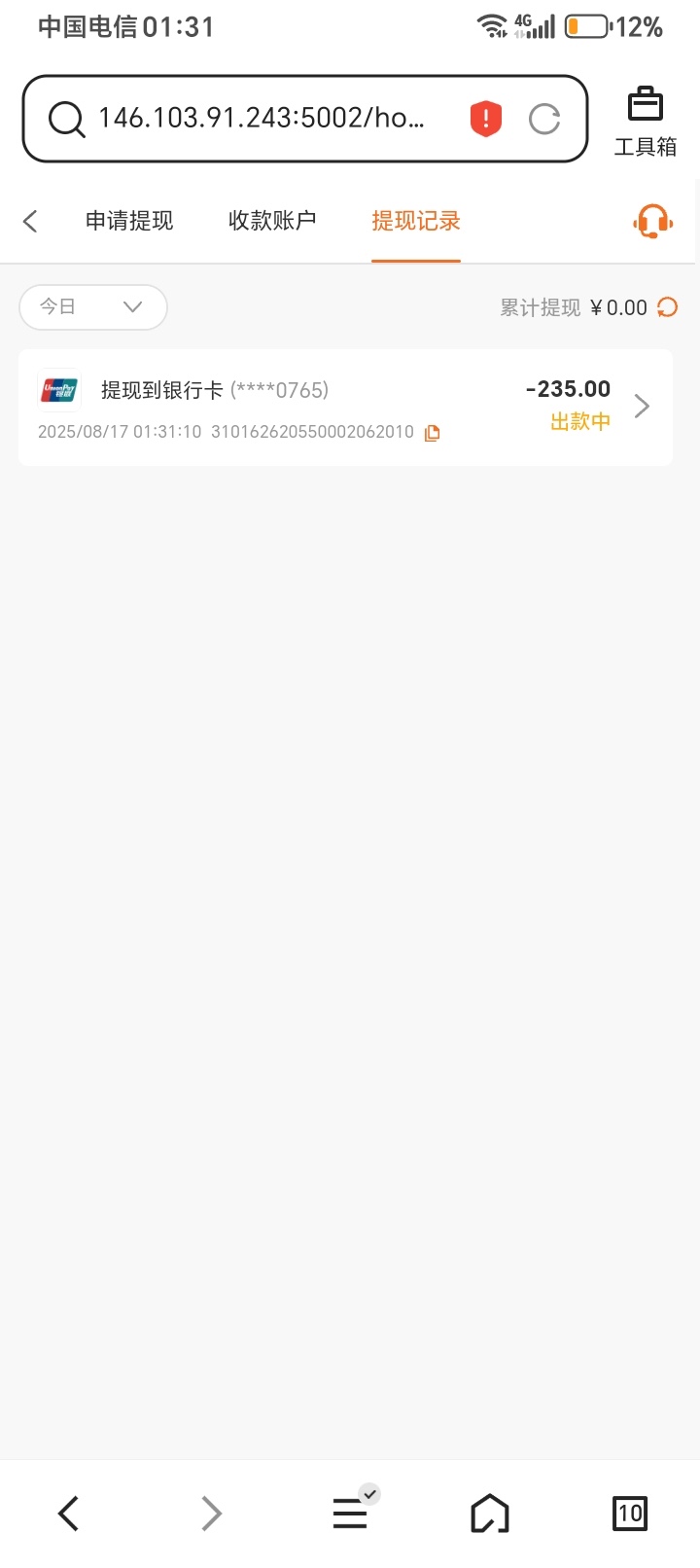Viewport: 700px width, 1568px height.
Task: Open the 收款账户 tab
Action: click(271, 221)
